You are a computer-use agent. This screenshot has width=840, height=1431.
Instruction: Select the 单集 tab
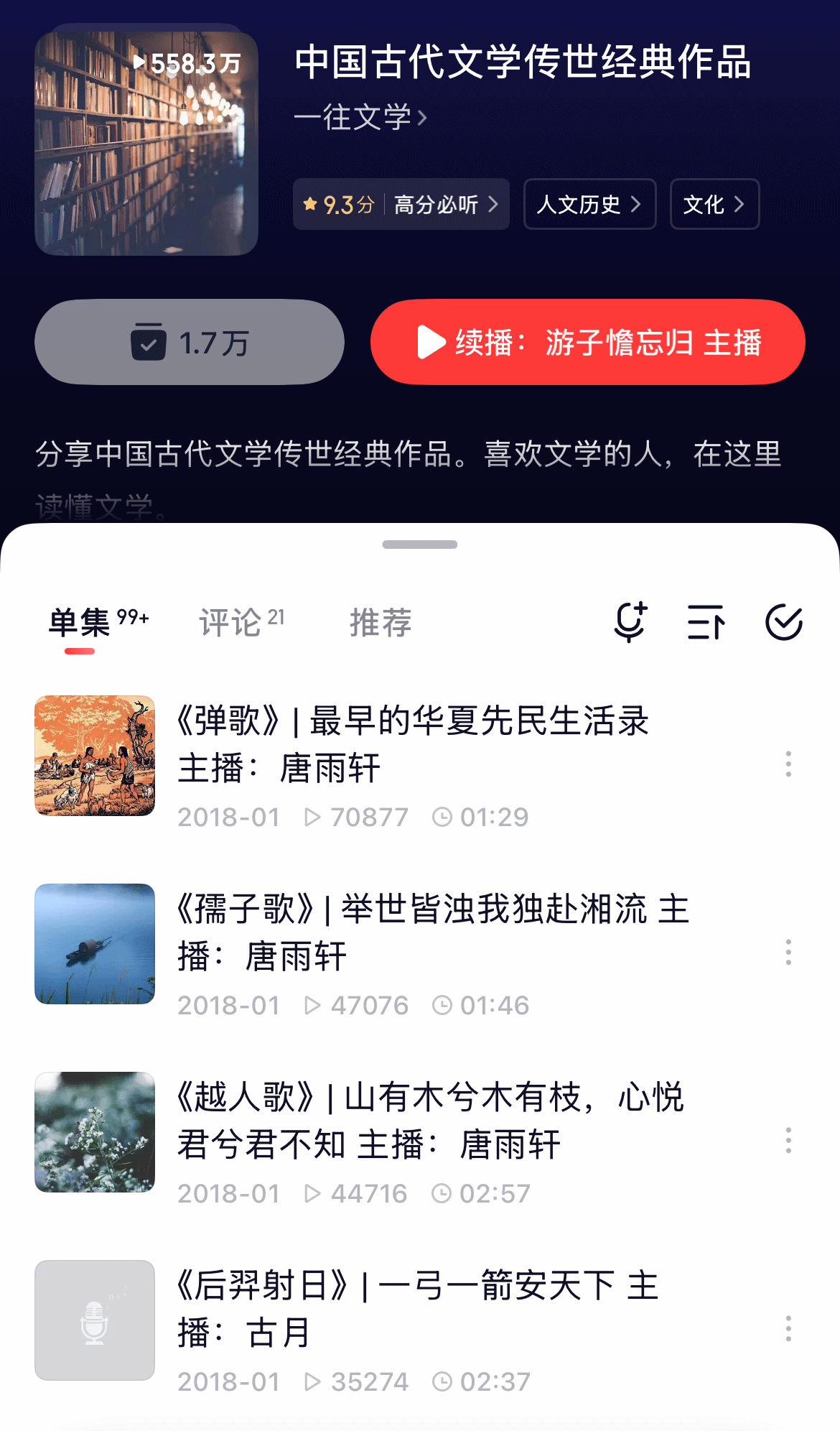[98, 622]
